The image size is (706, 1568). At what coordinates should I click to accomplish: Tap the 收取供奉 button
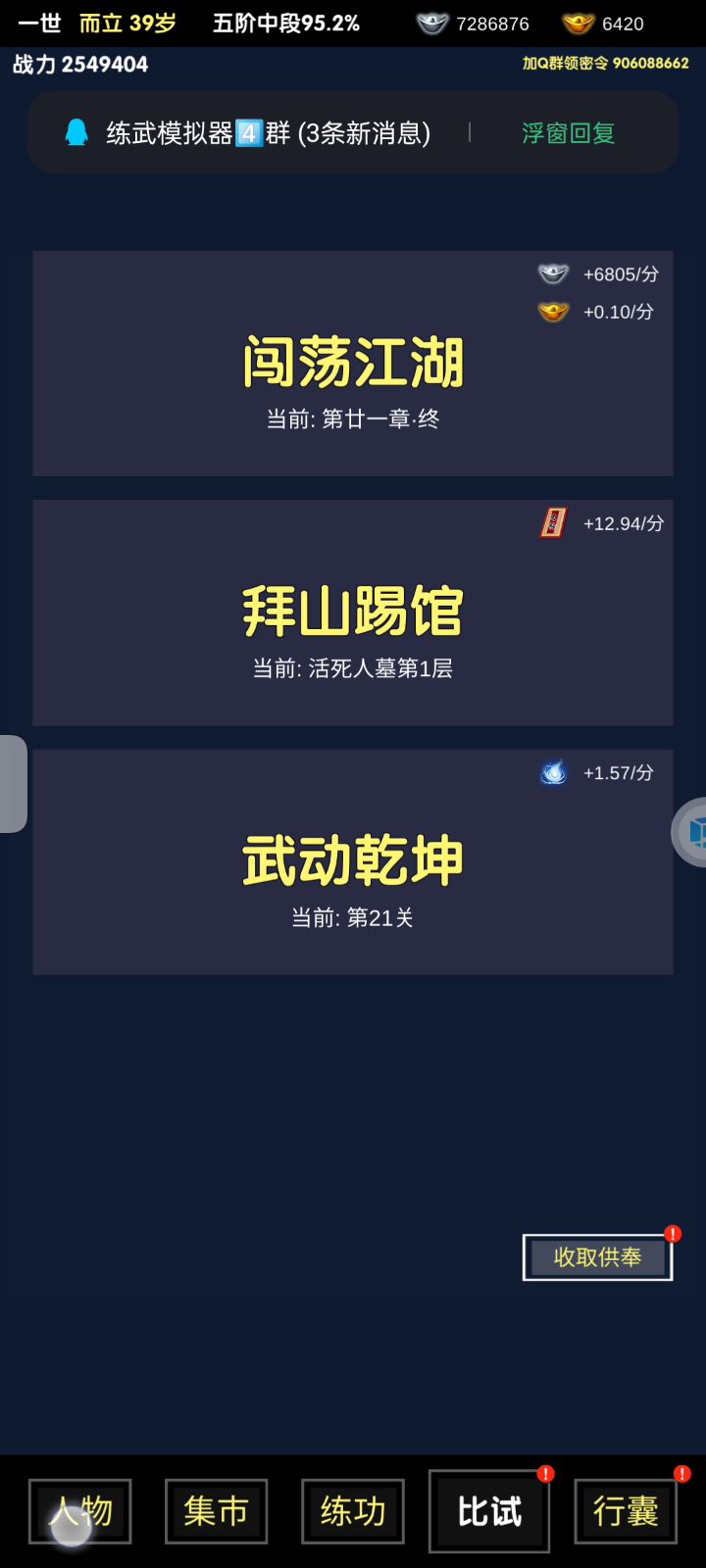[597, 1257]
